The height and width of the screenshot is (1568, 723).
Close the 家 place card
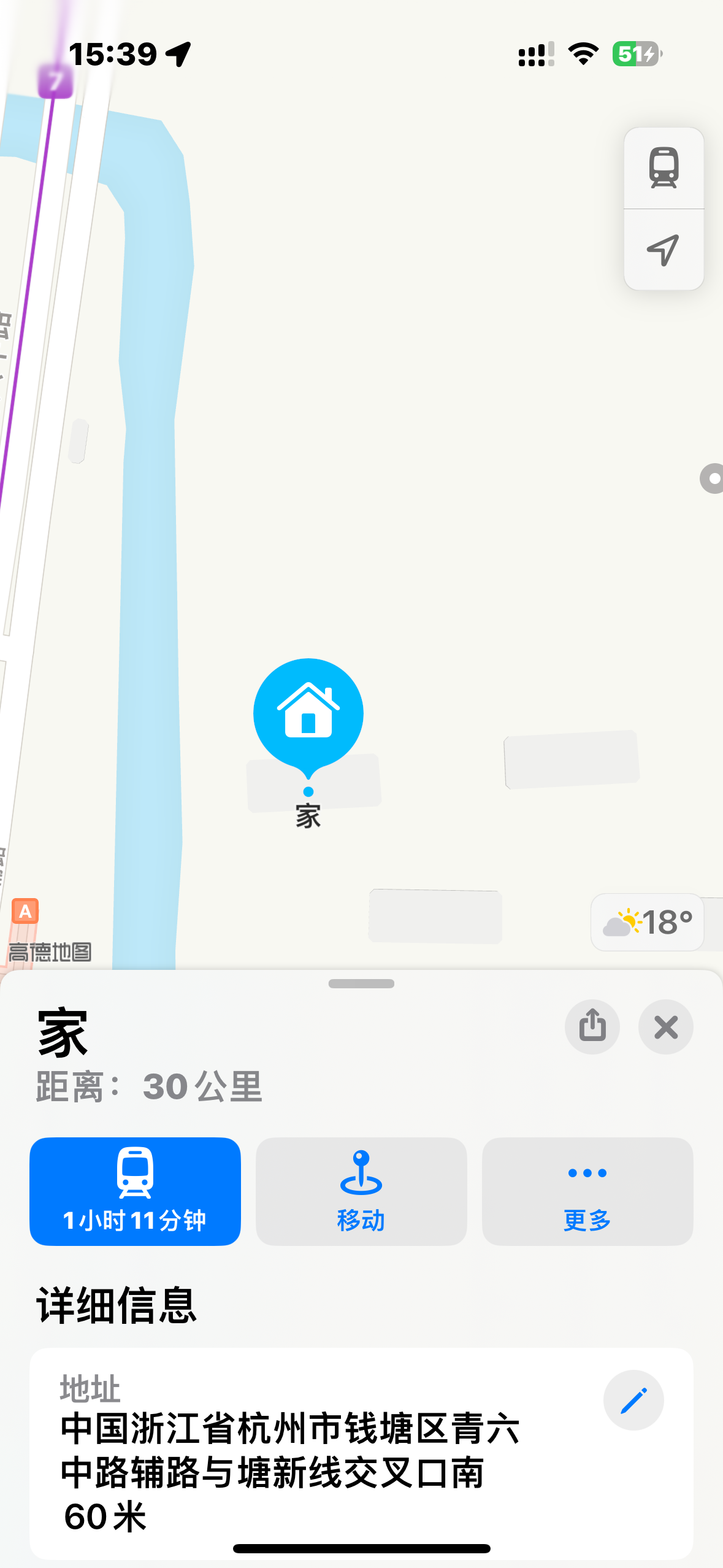[665, 1026]
